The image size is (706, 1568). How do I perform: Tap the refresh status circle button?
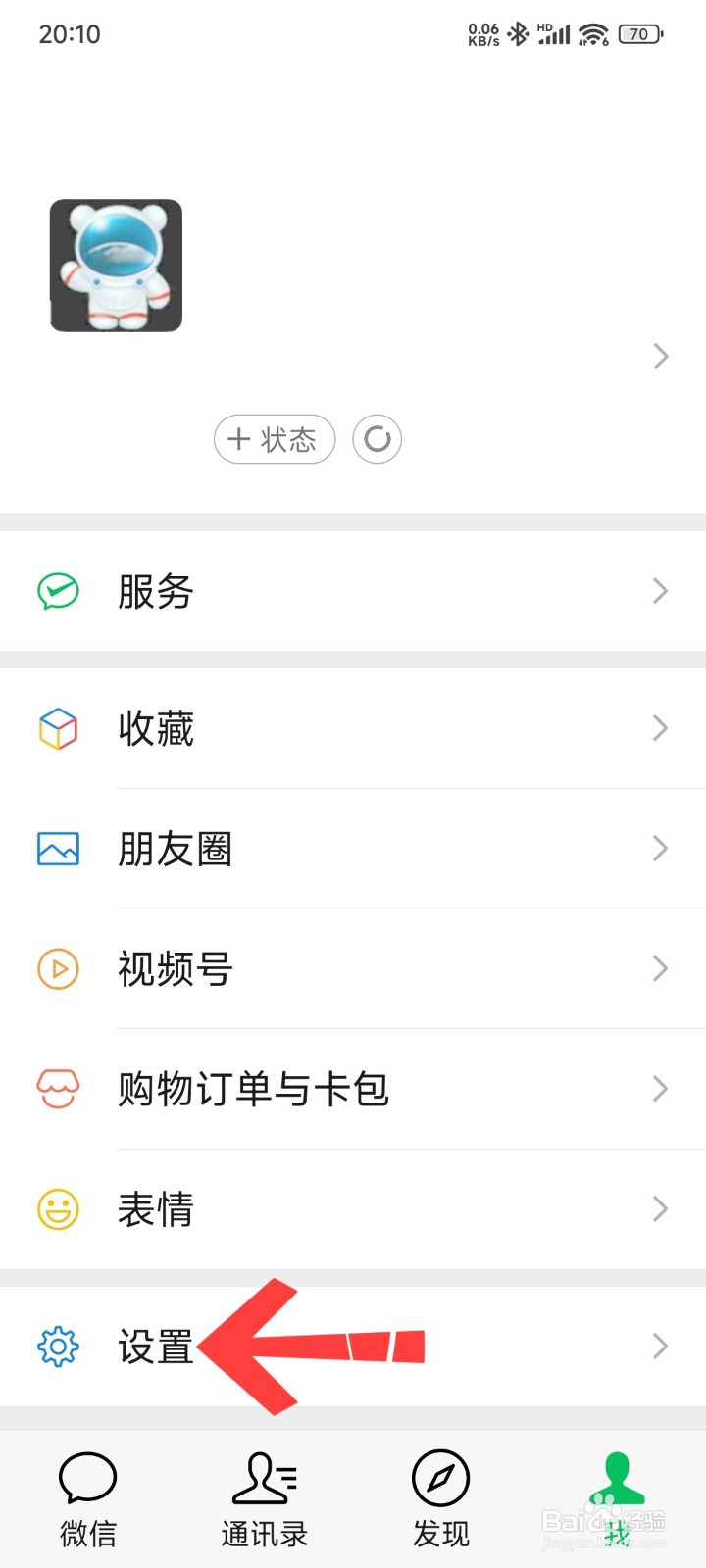tap(377, 439)
